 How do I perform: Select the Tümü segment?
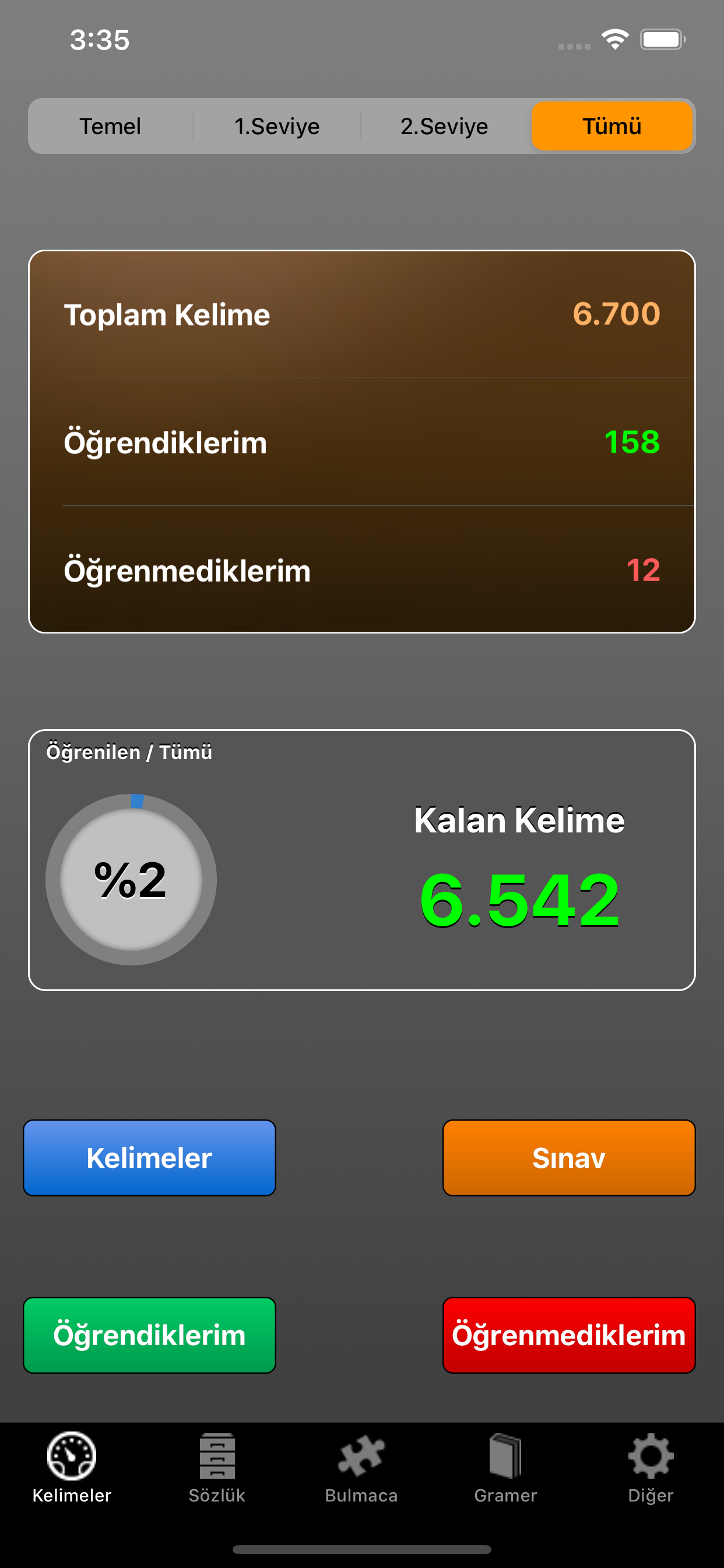(612, 126)
